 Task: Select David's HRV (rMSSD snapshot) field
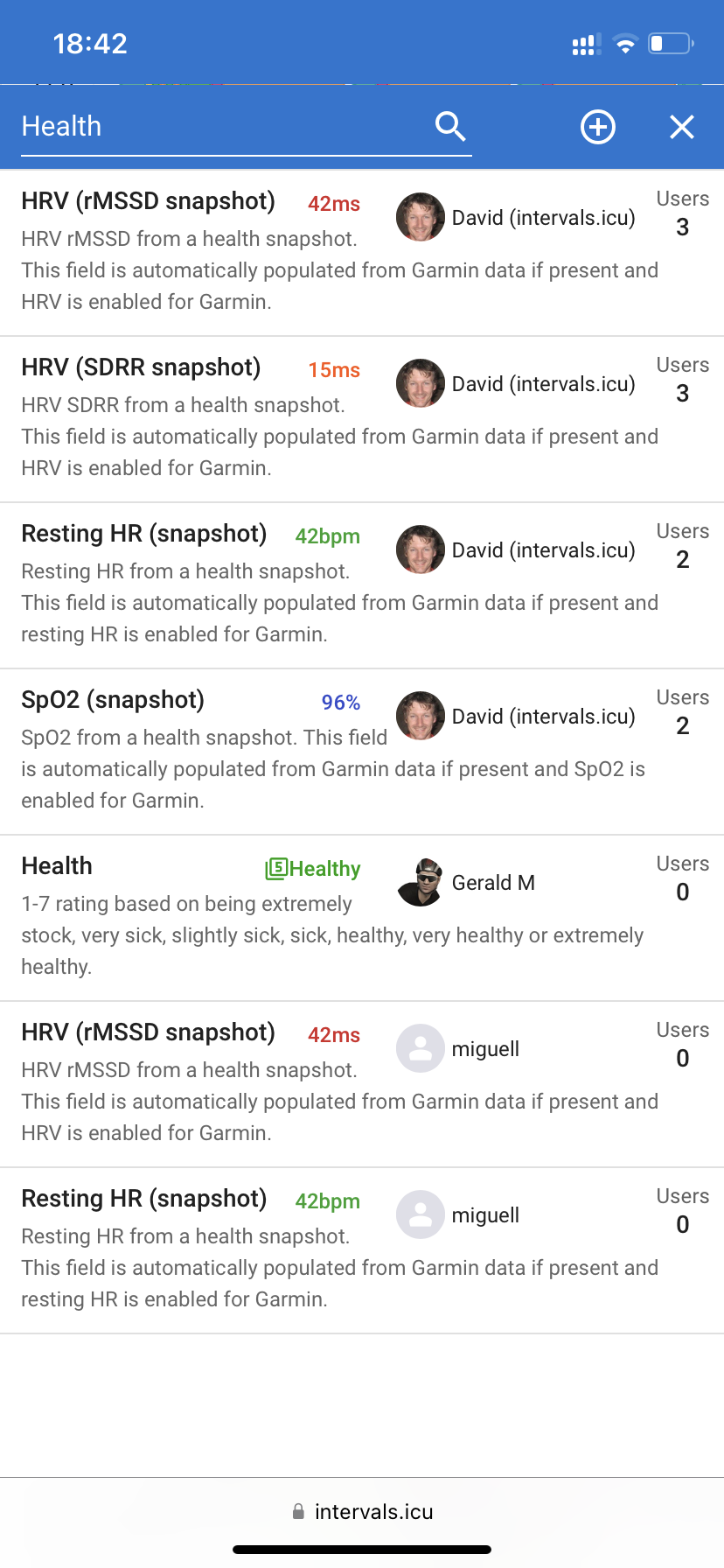(x=362, y=253)
